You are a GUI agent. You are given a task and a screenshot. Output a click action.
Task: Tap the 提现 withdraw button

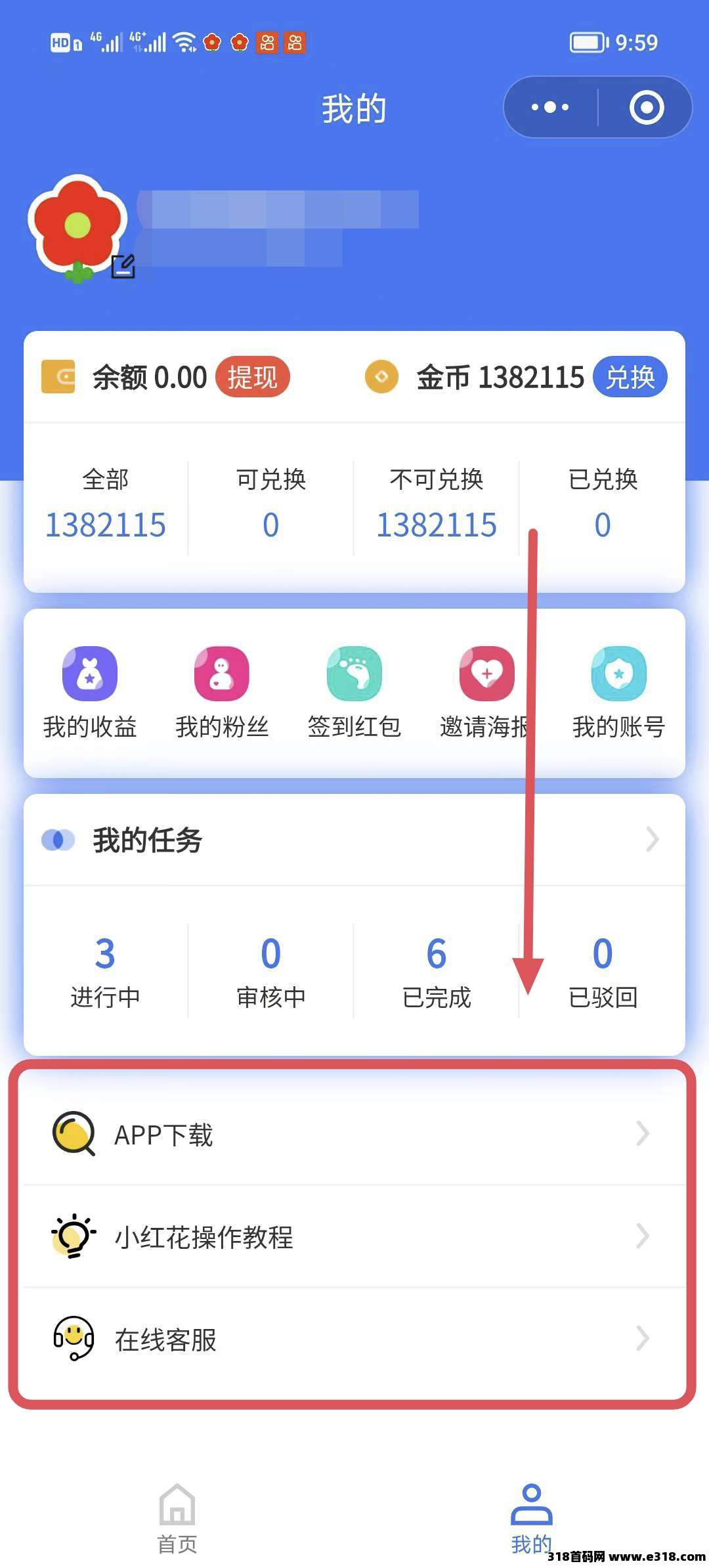tap(252, 377)
